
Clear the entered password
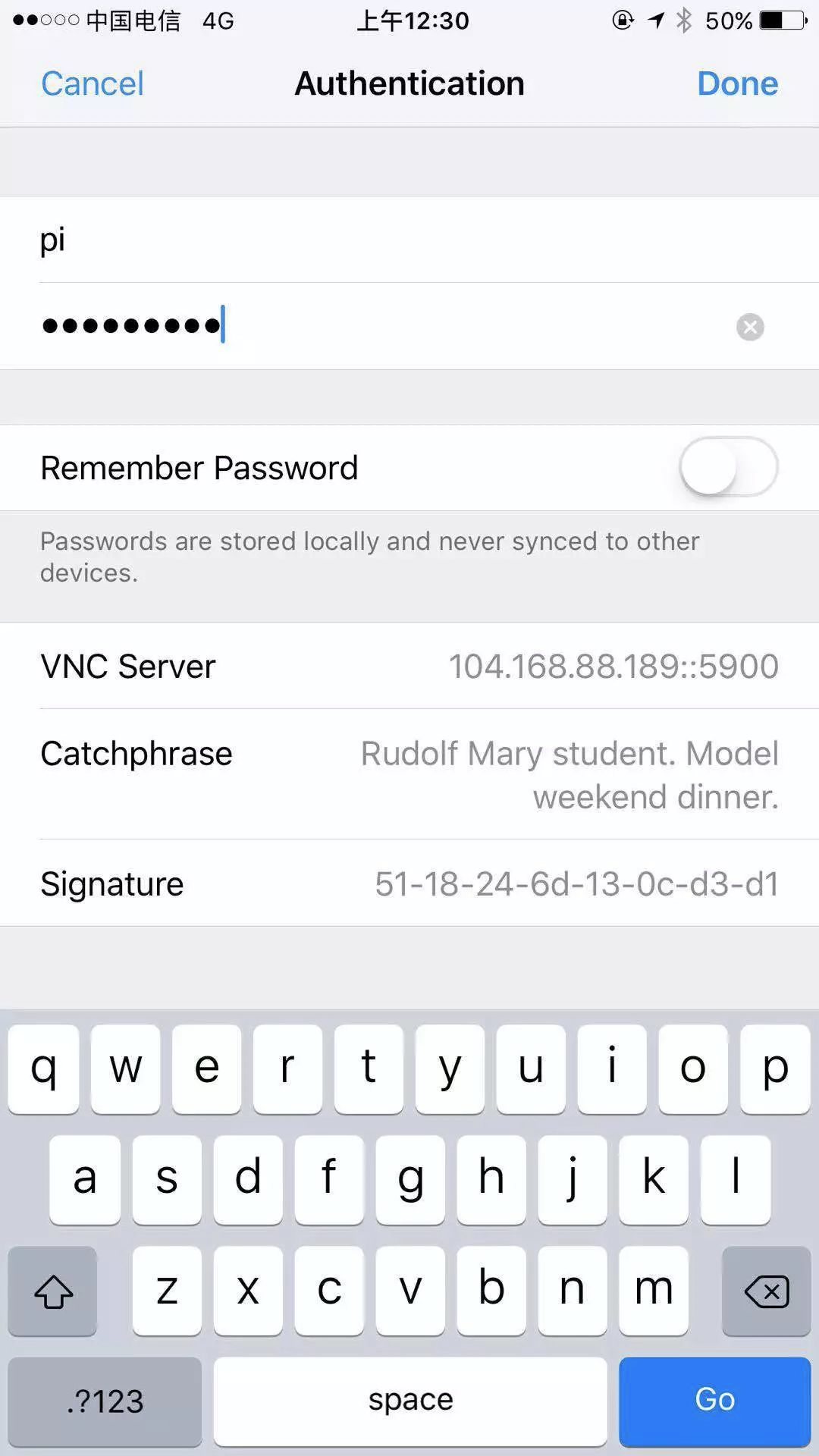click(749, 327)
